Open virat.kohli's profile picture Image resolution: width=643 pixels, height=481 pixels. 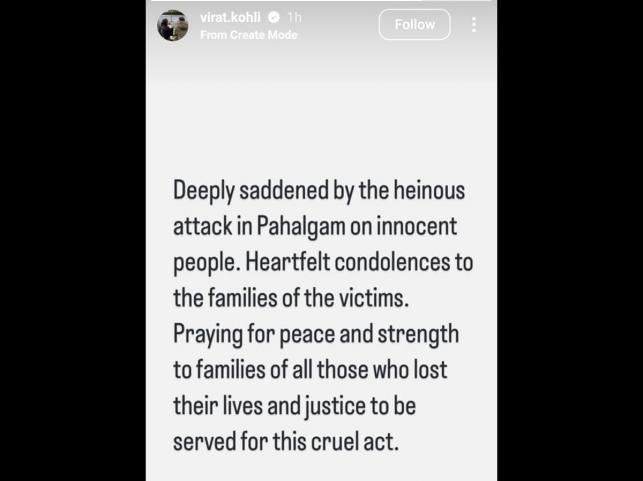172,25
